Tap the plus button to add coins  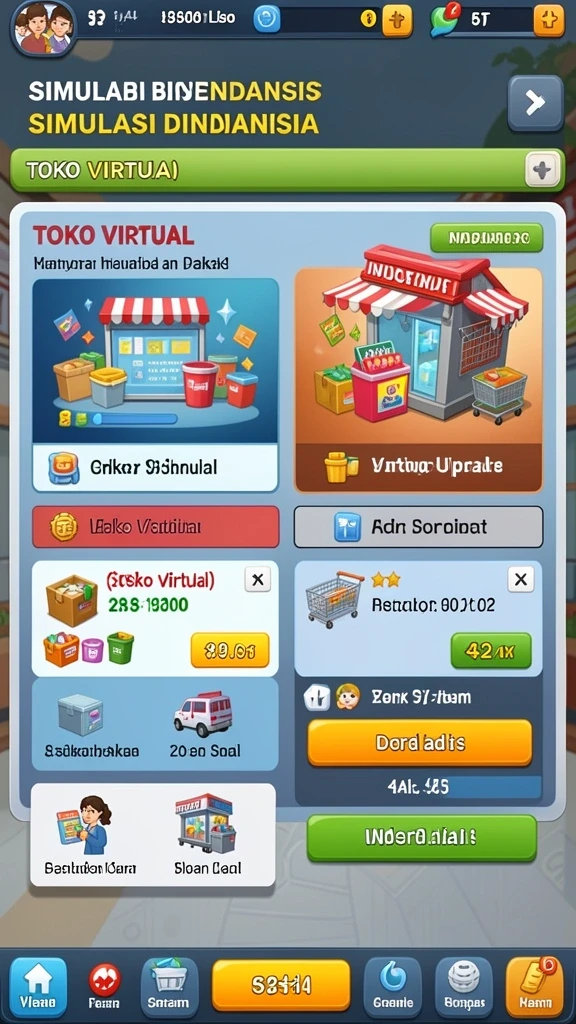(397, 21)
